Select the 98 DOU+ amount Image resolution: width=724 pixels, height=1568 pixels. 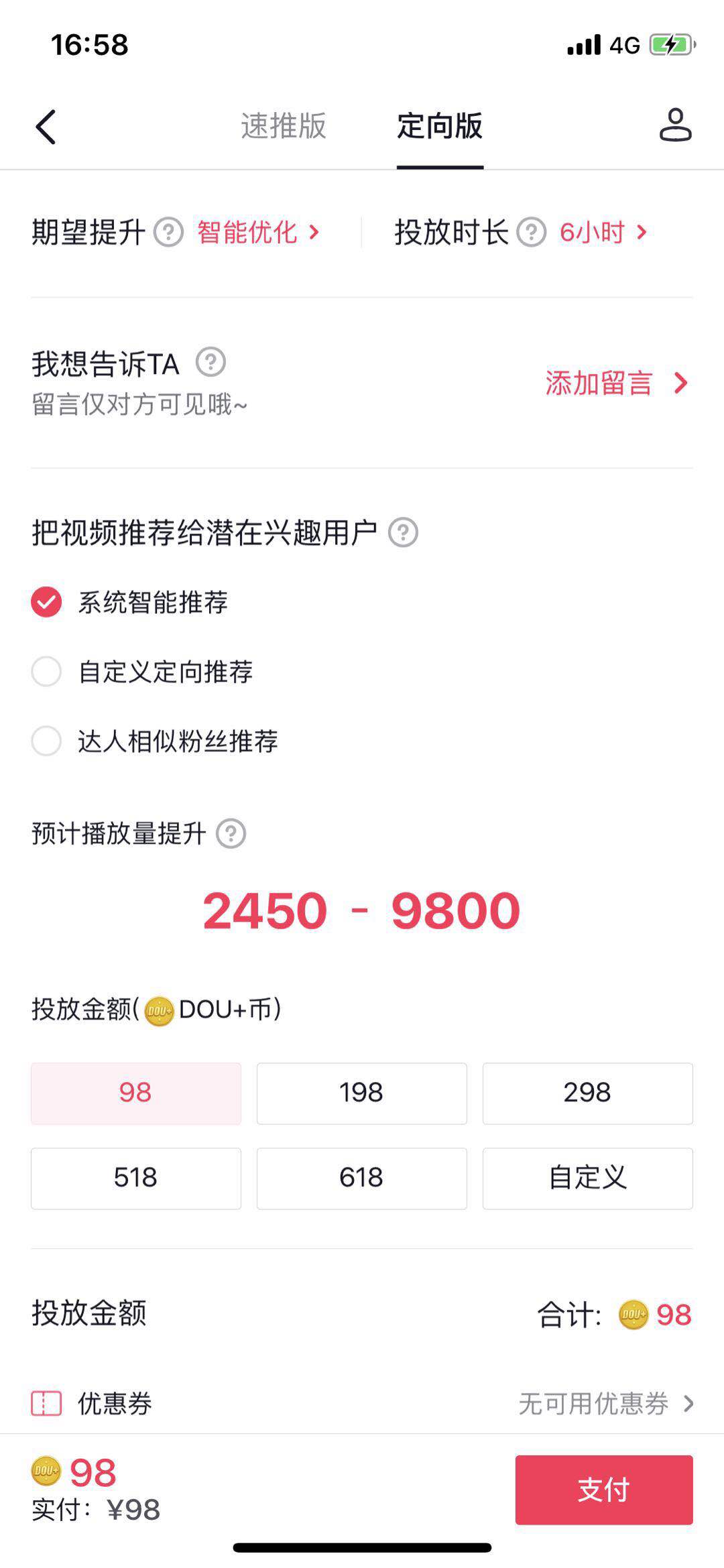coord(136,1093)
